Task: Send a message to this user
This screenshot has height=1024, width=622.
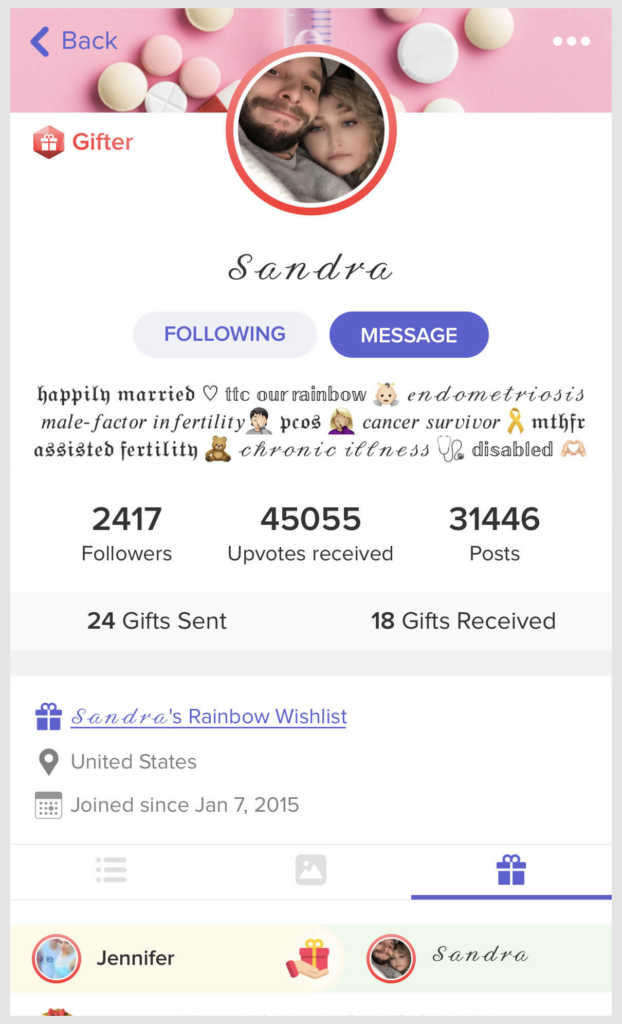Action: (x=409, y=335)
